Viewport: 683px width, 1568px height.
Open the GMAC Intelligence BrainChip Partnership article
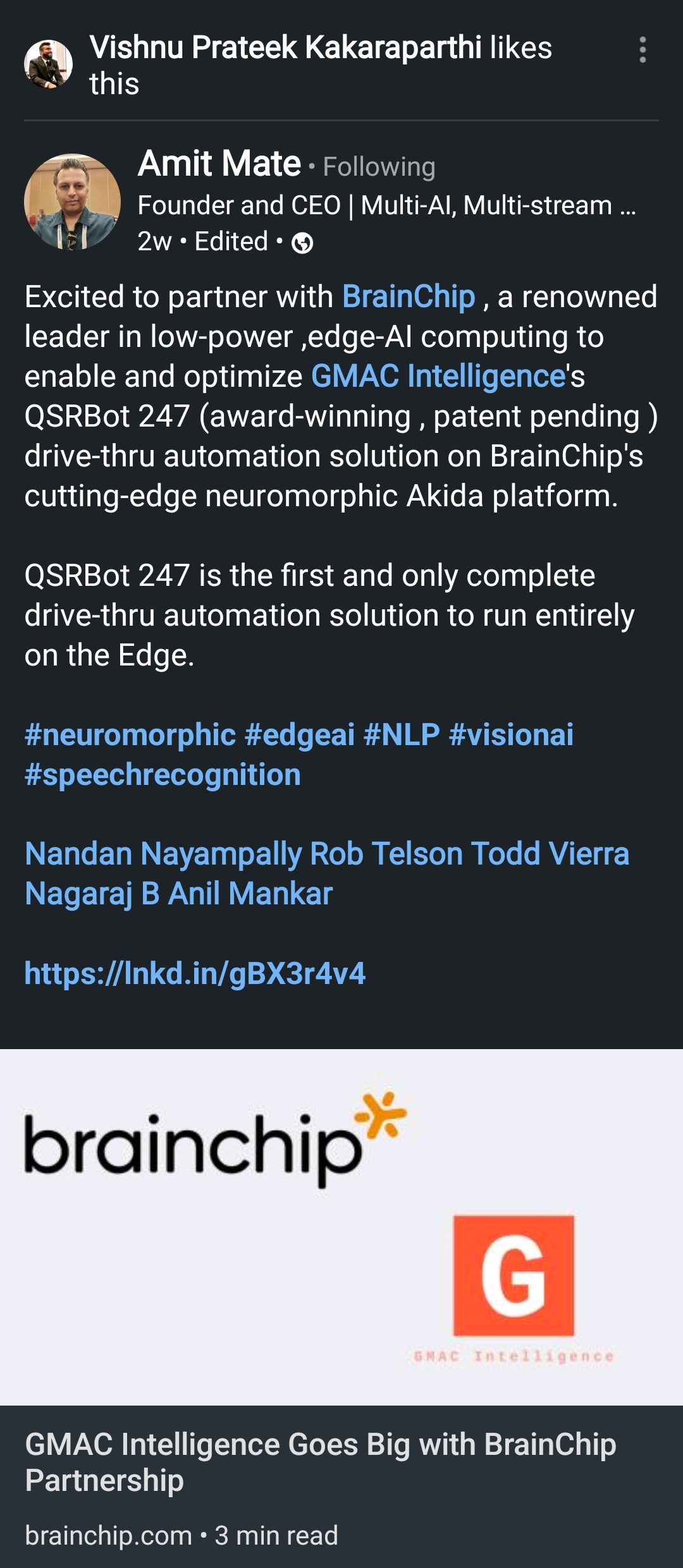[320, 1462]
